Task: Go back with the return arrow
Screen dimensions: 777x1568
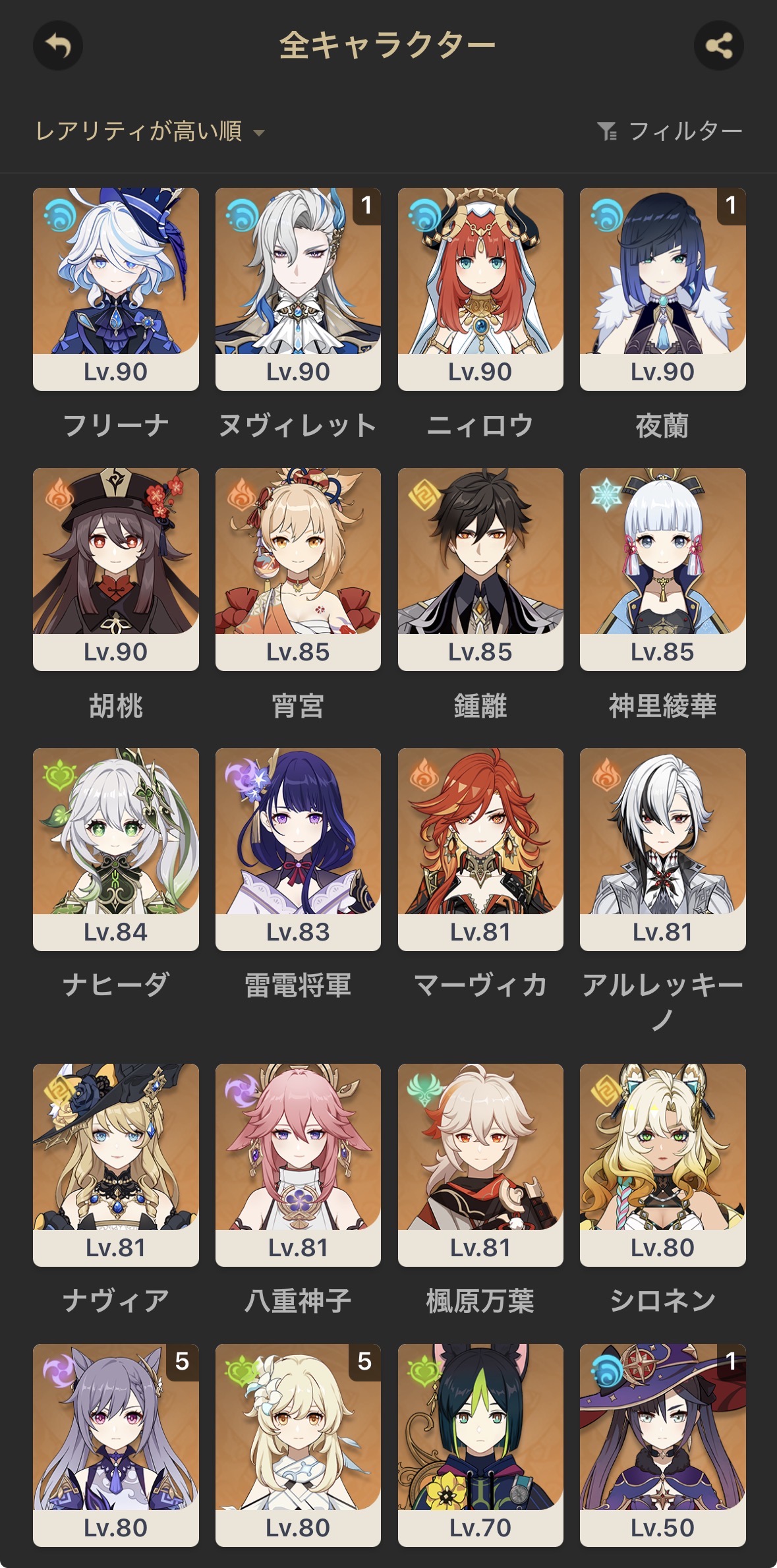Action: pos(58,45)
